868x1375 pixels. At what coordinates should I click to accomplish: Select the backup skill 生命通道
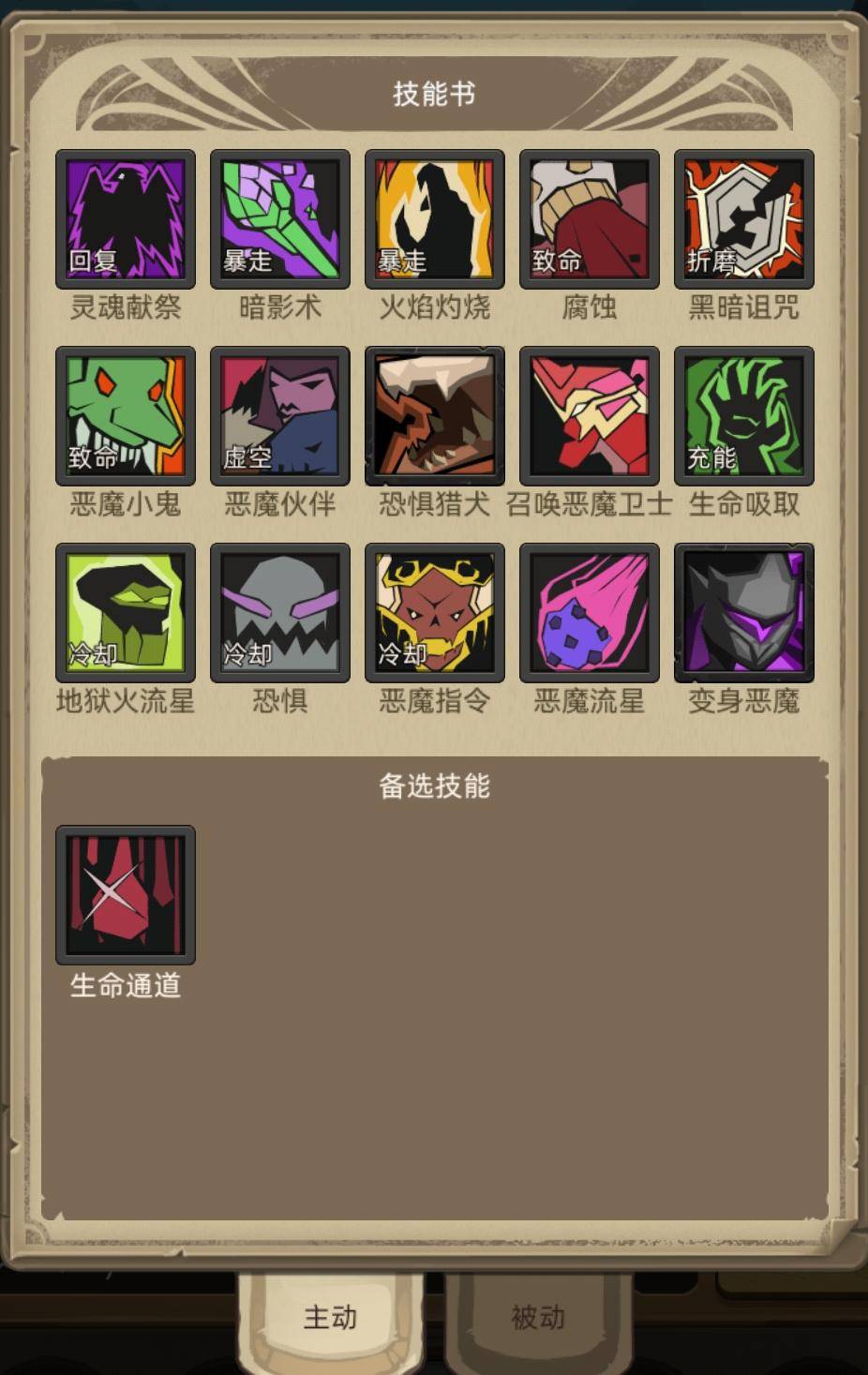coord(126,895)
